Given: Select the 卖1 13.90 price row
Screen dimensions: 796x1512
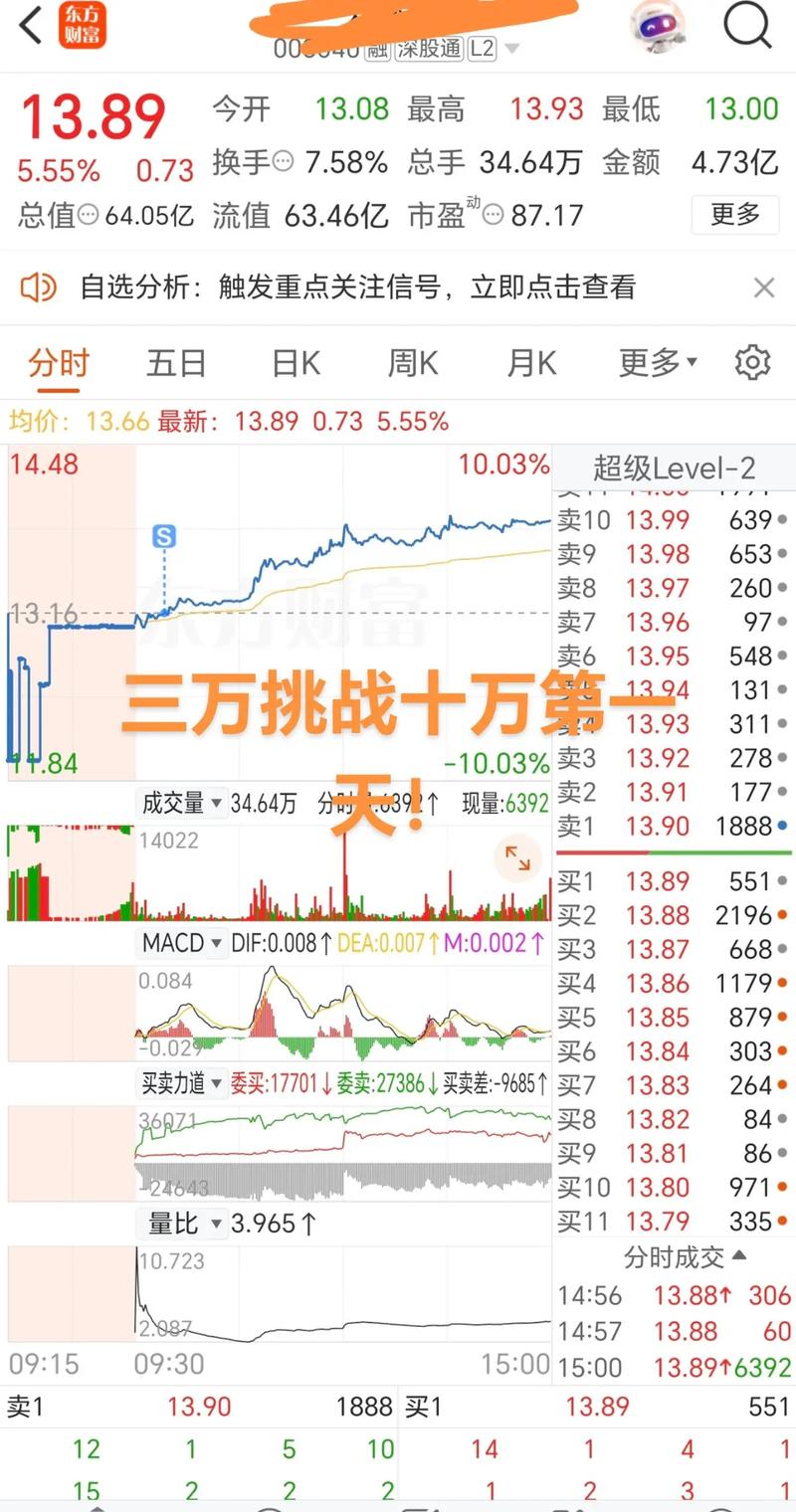Looking at the screenshot, I should click(x=674, y=827).
